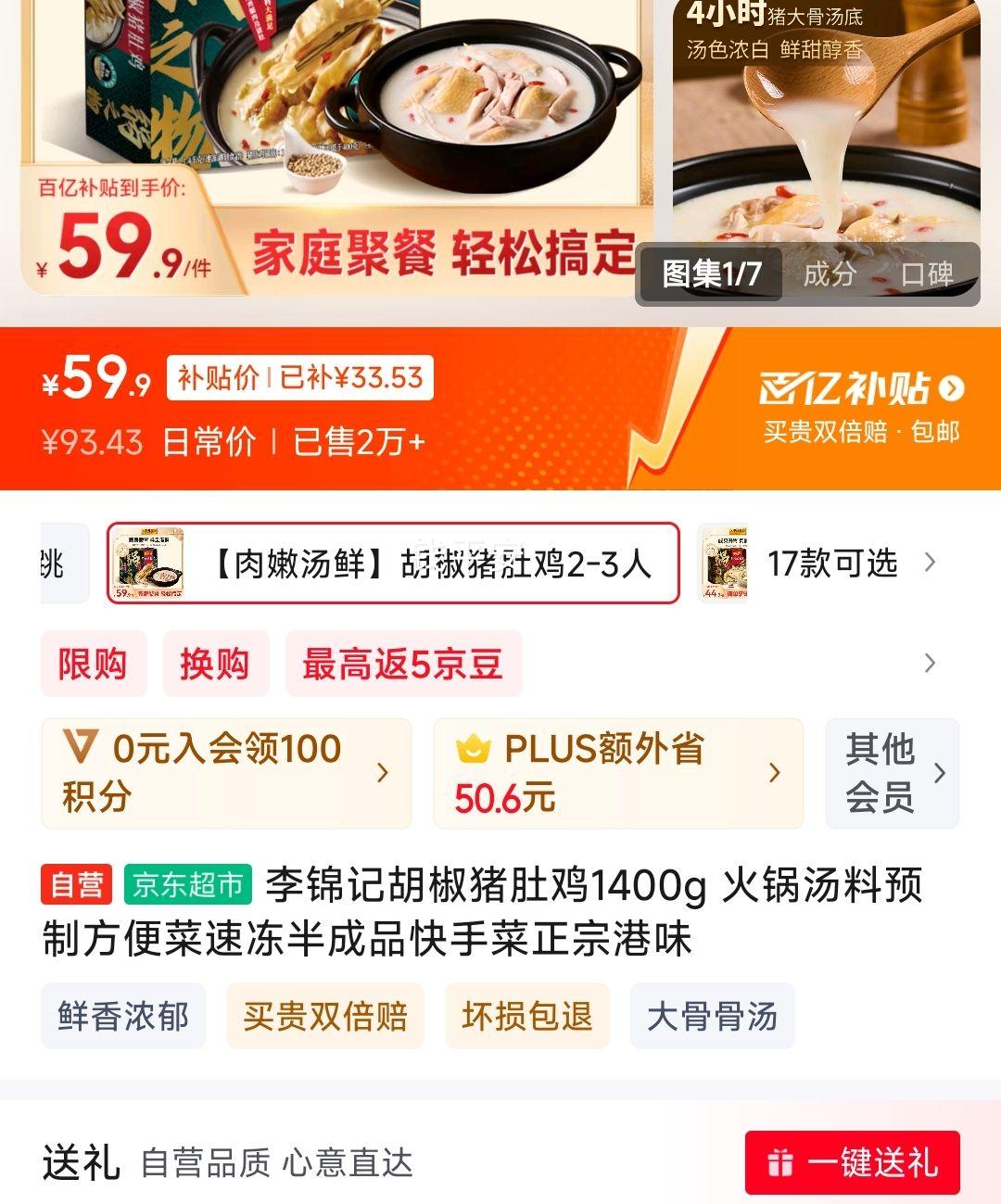Click the 限购 promotion tag
The image size is (1001, 1204).
click(93, 663)
